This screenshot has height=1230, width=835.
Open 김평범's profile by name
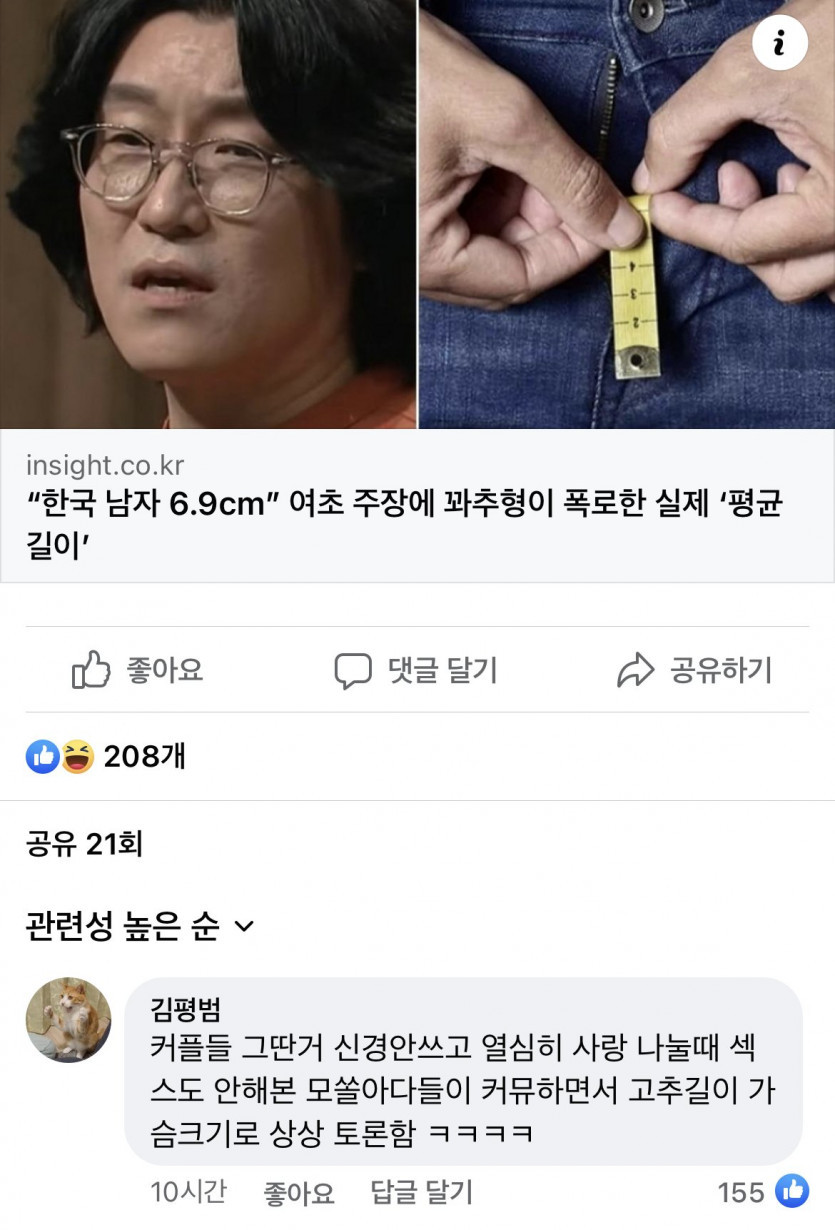(x=186, y=1007)
